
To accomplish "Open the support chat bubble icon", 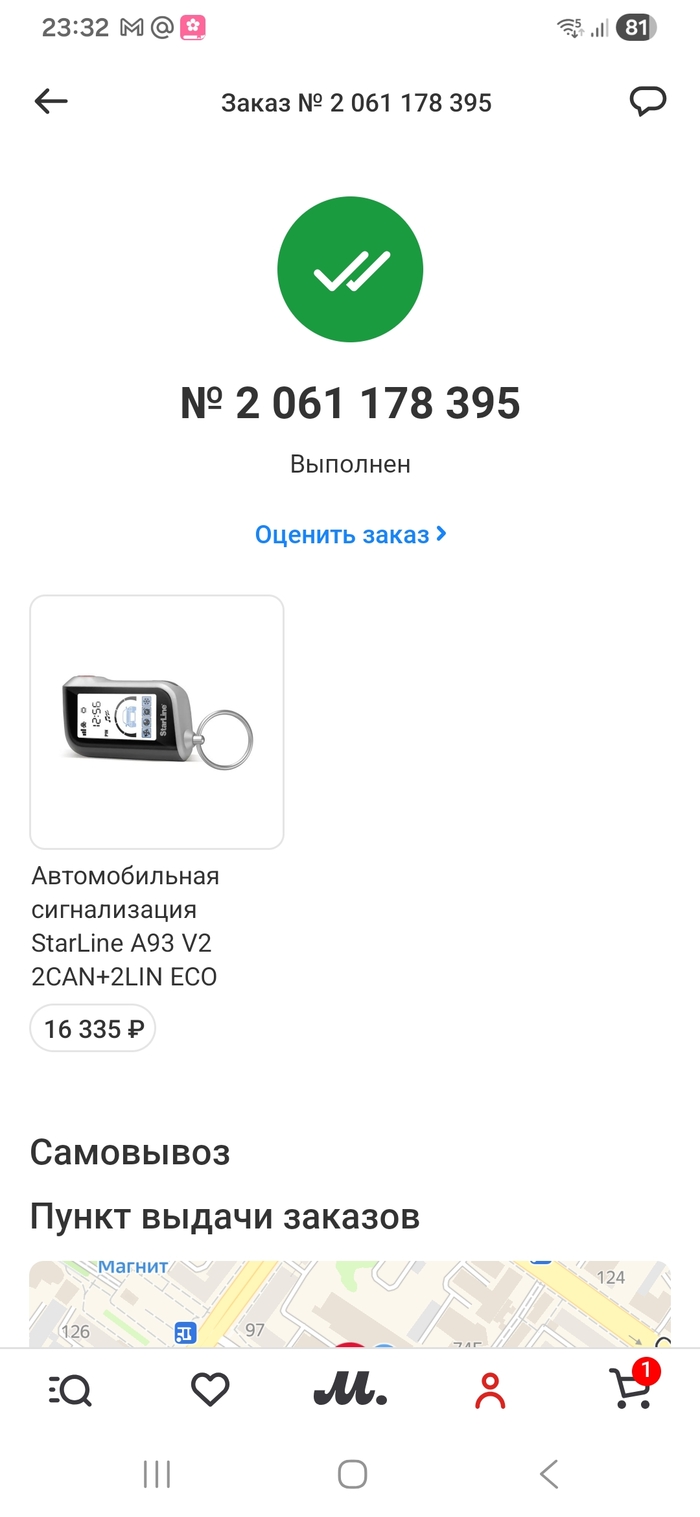I will 648,101.
